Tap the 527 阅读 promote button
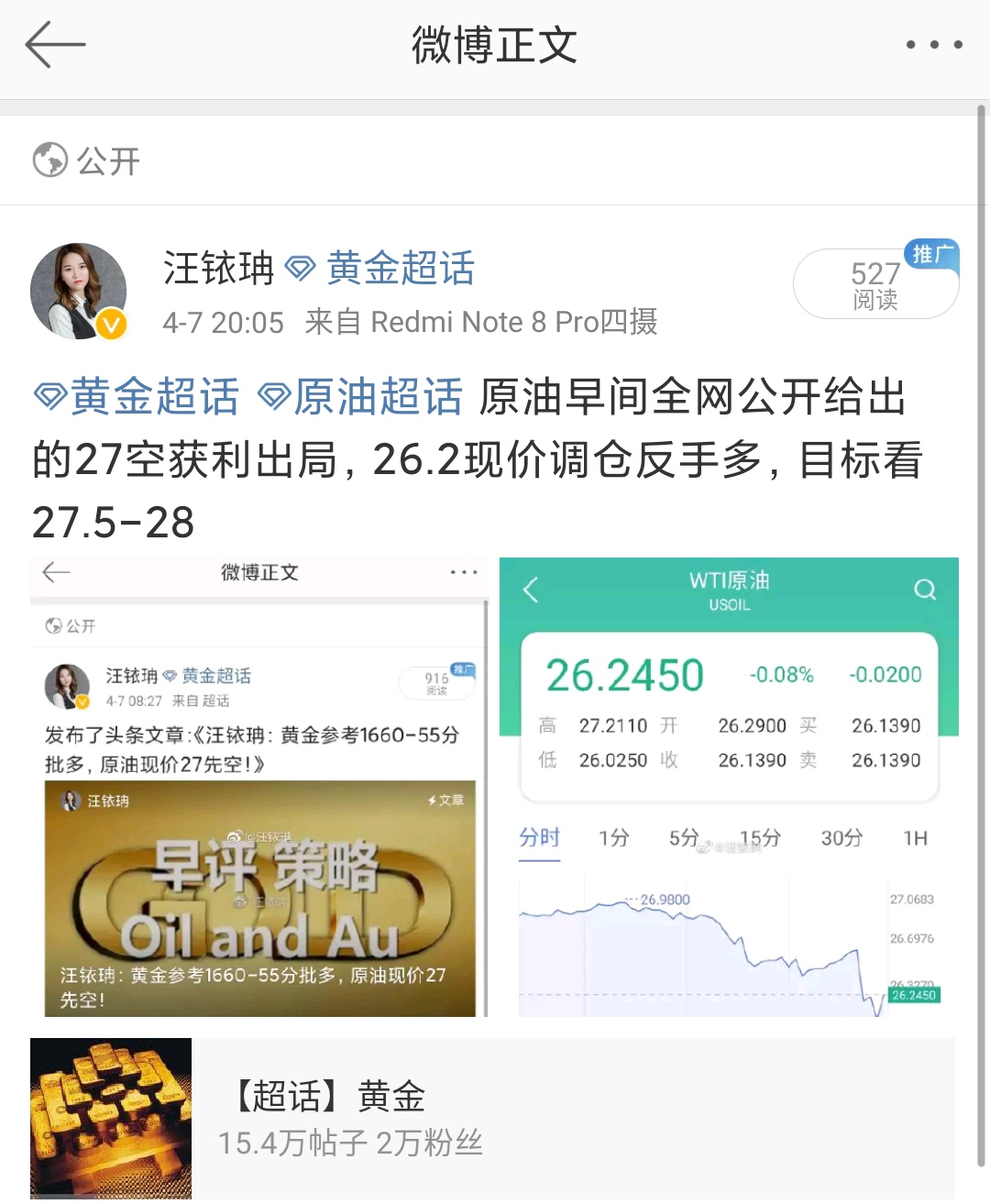990x1204 pixels. click(875, 284)
